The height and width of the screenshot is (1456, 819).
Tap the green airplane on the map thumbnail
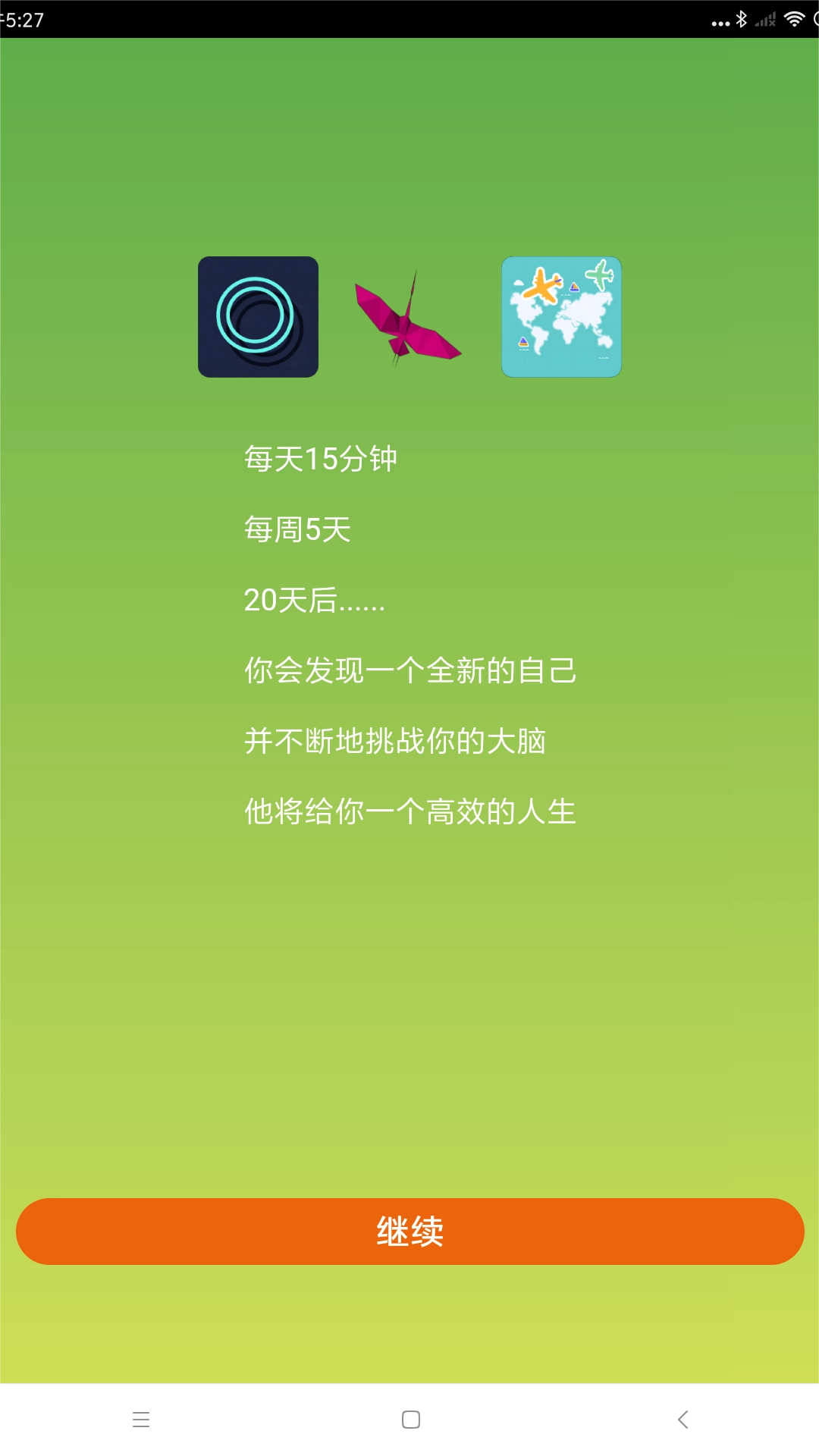pyautogui.click(x=599, y=277)
